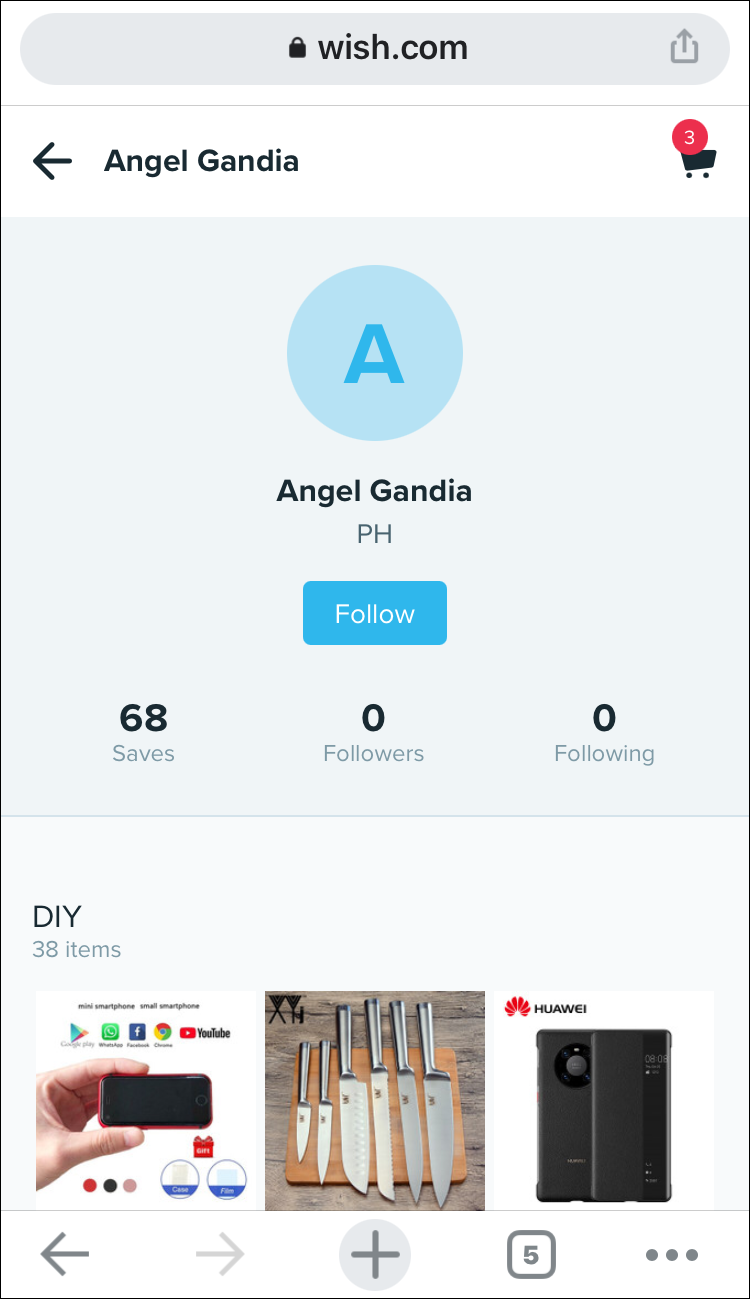This screenshot has height=1299, width=750.
Task: Open the mini smartphone product
Action: [146, 1100]
